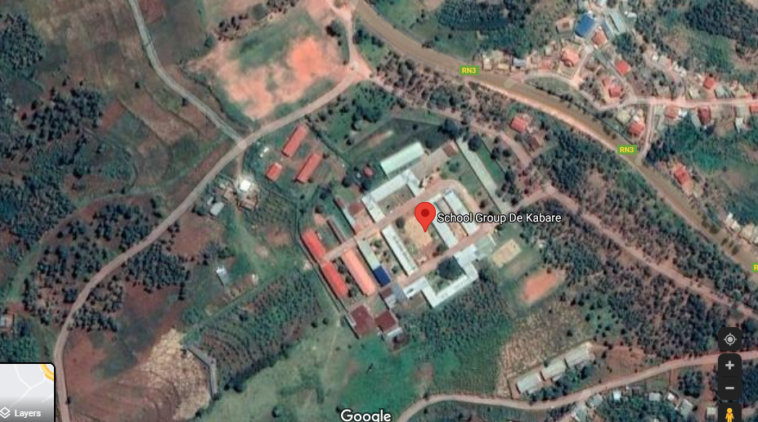Center map on my current location

click(x=730, y=338)
